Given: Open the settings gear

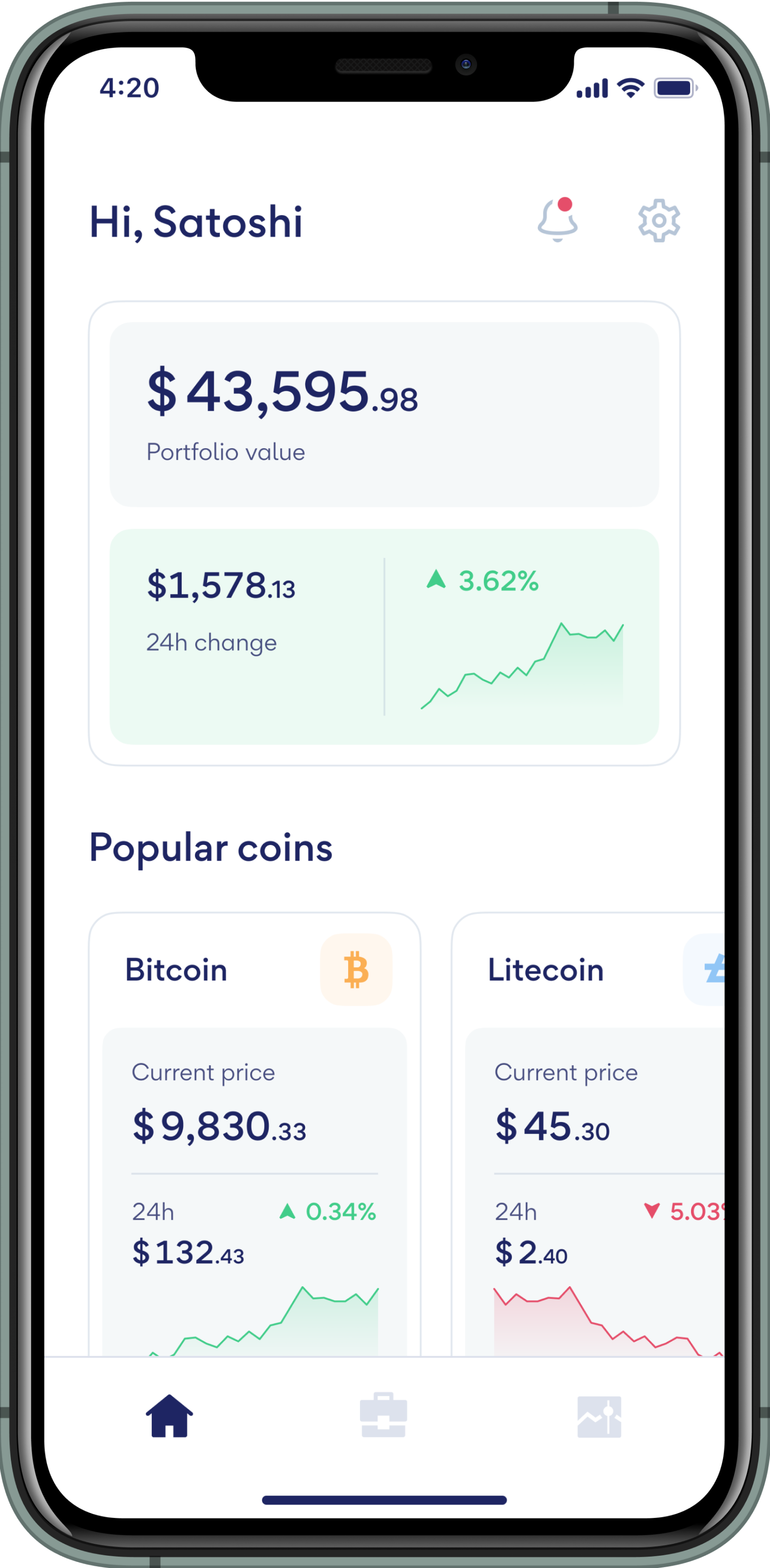Looking at the screenshot, I should (x=658, y=220).
